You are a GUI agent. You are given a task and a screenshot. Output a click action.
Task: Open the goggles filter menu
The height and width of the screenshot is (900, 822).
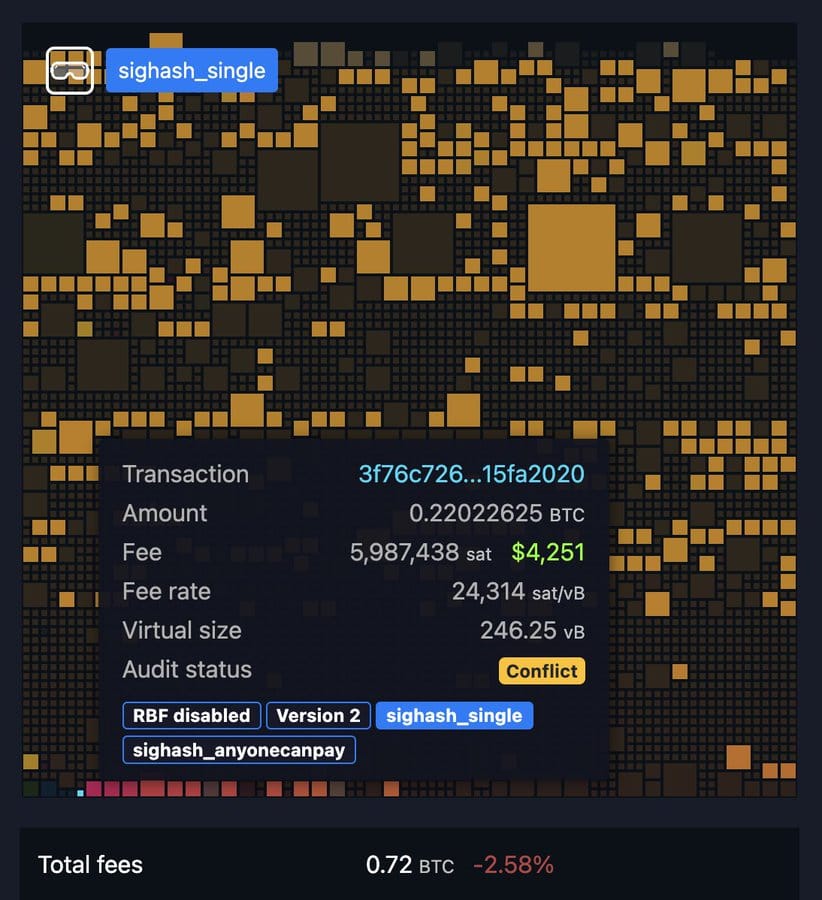coord(70,71)
